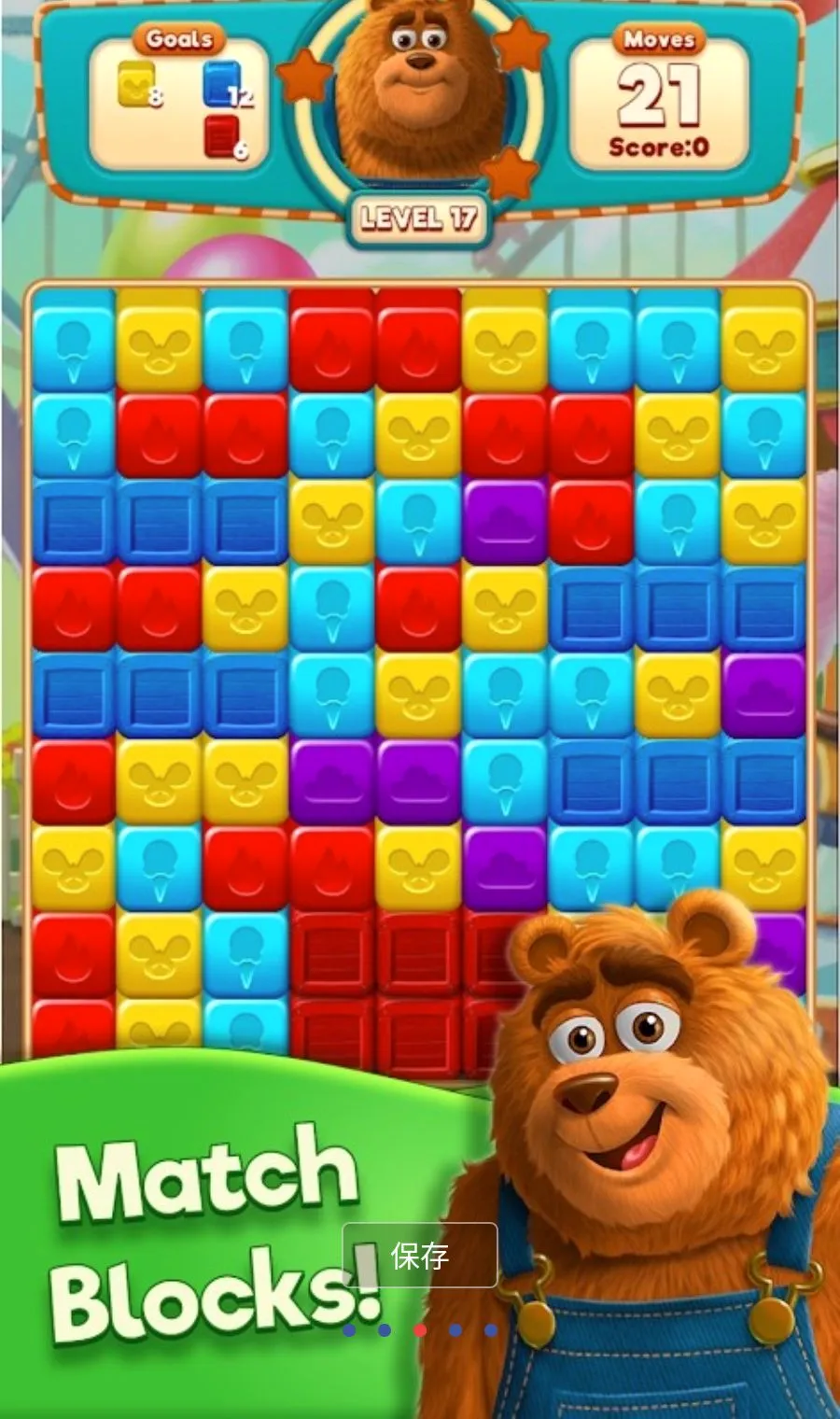Tap the 保存 save button
Screen dimensions: 840x1419
click(420, 1256)
